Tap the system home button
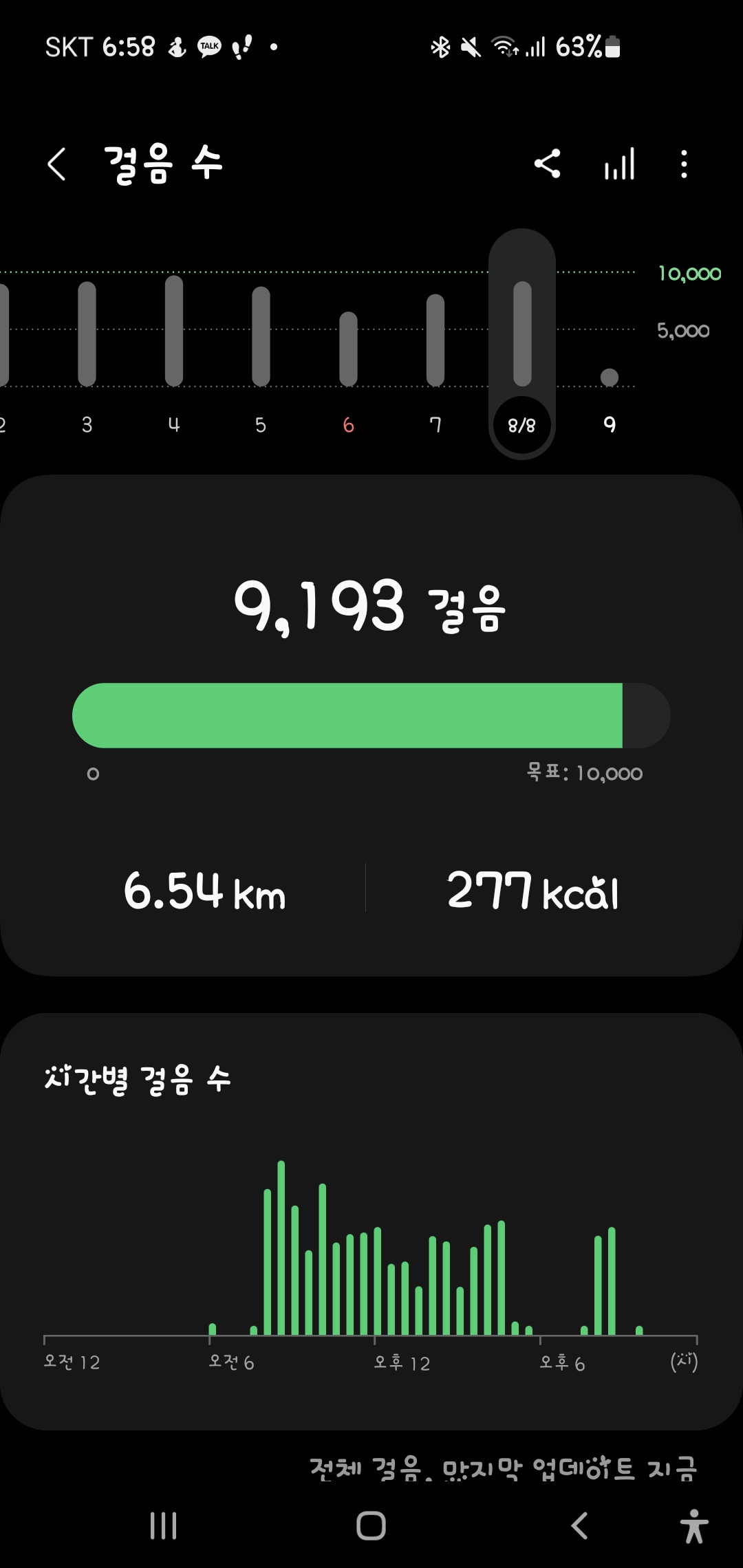Viewport: 743px width, 1568px height. [x=371, y=1525]
